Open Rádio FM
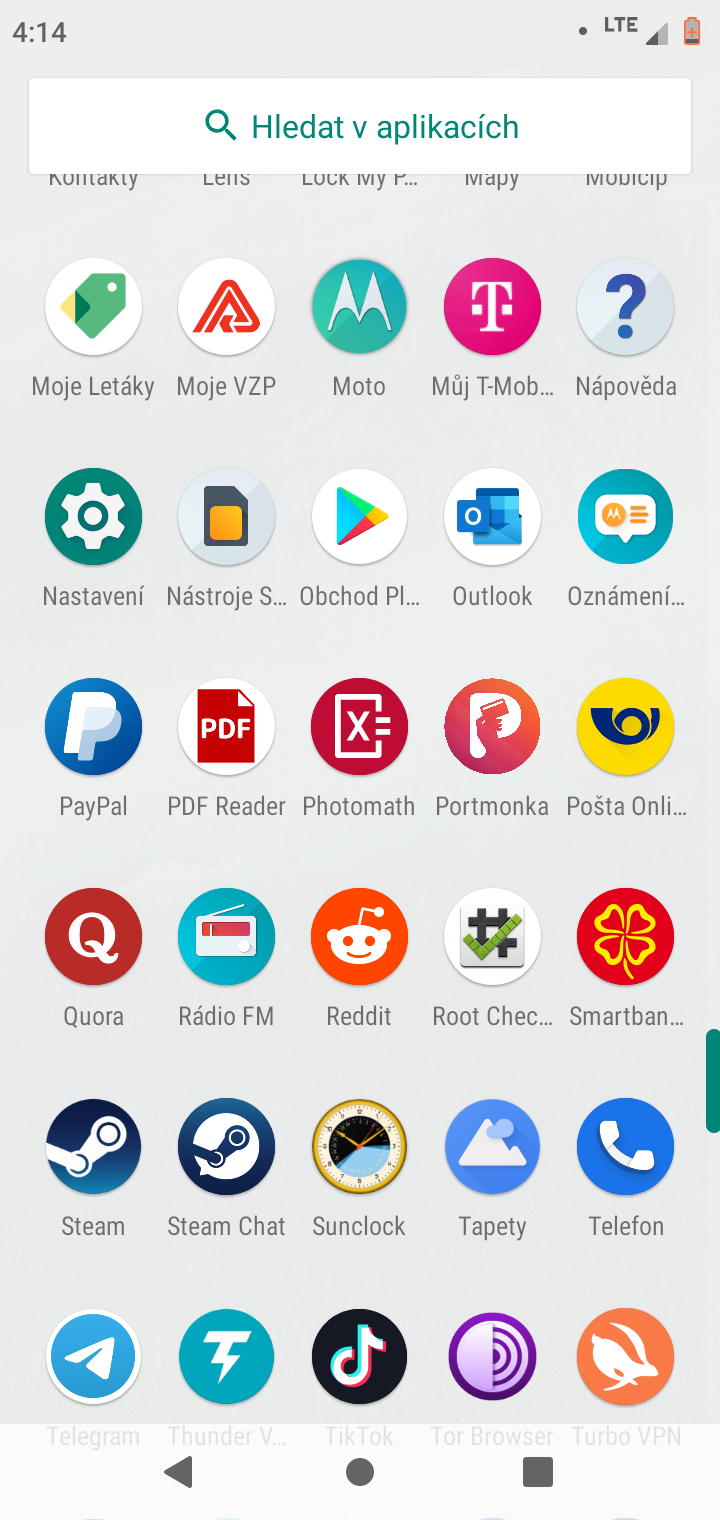 pyautogui.click(x=226, y=937)
